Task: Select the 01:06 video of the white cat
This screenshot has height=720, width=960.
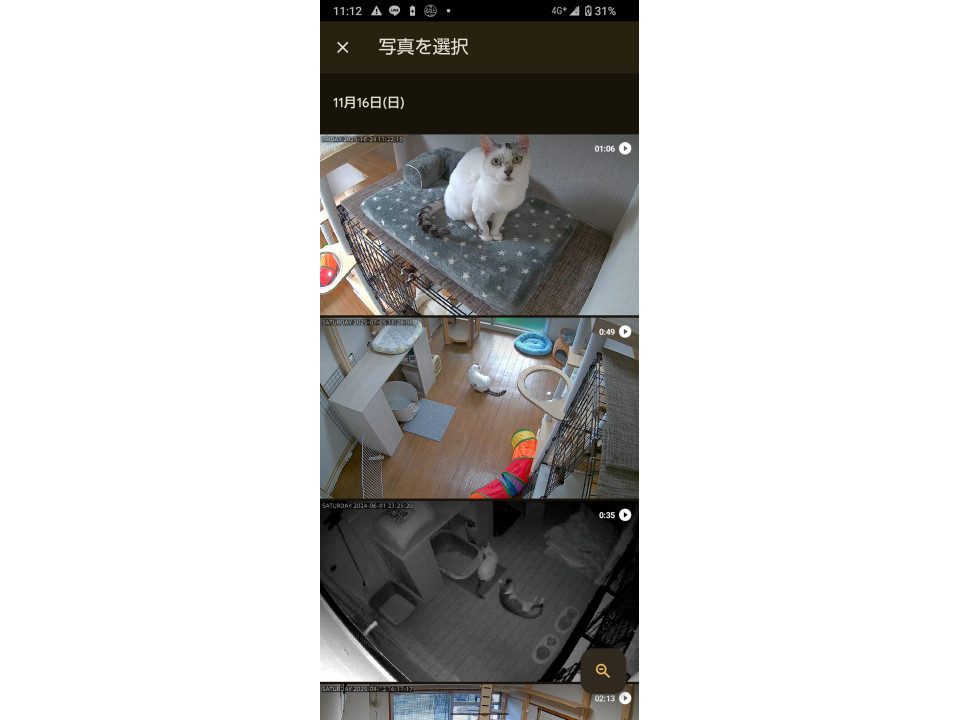Action: pos(479,225)
